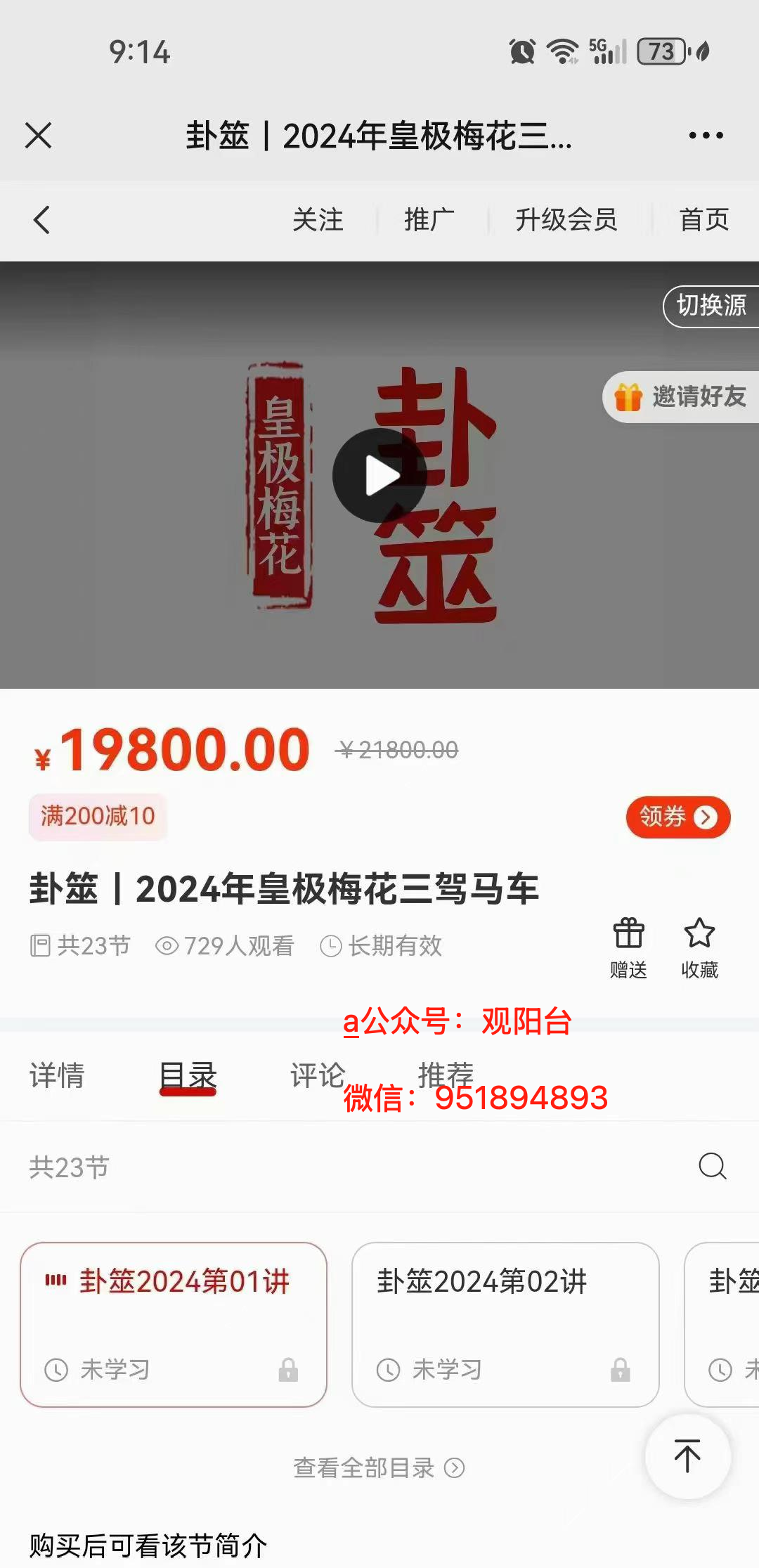
Task: View full catalog via 查看全部目录
Action: click(379, 1467)
